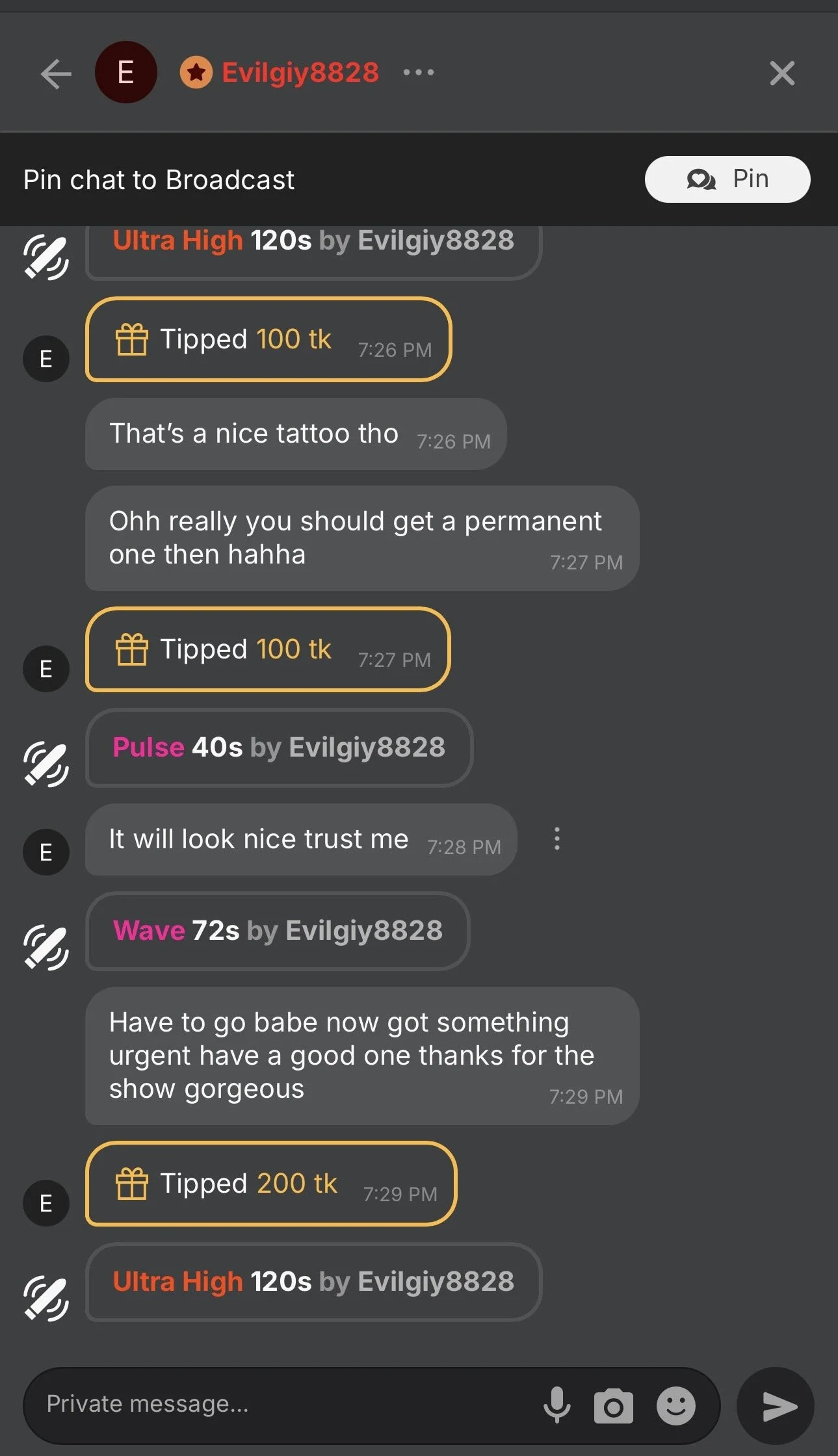838x1456 pixels.
Task: Focus the Private message text field
Action: tap(286, 1404)
